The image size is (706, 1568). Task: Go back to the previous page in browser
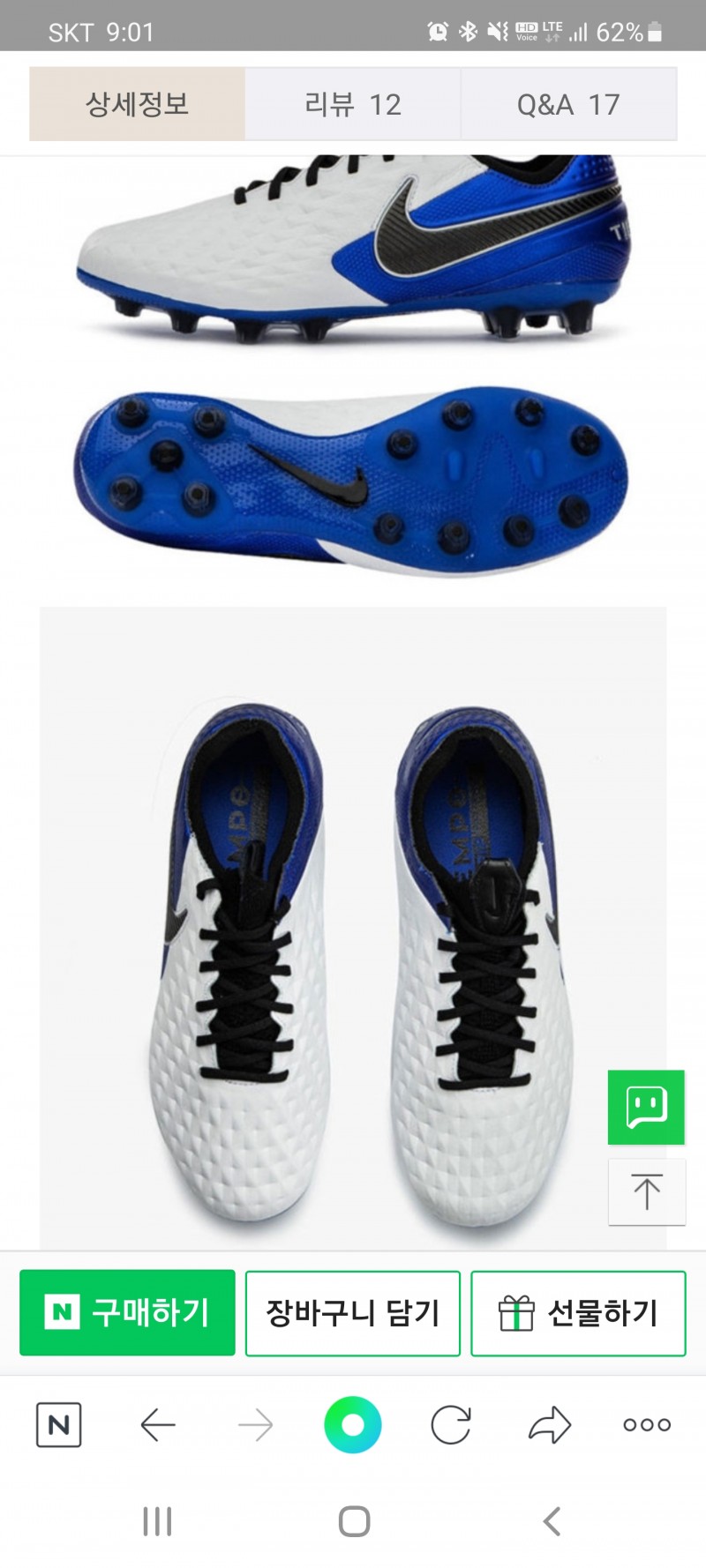click(158, 1424)
